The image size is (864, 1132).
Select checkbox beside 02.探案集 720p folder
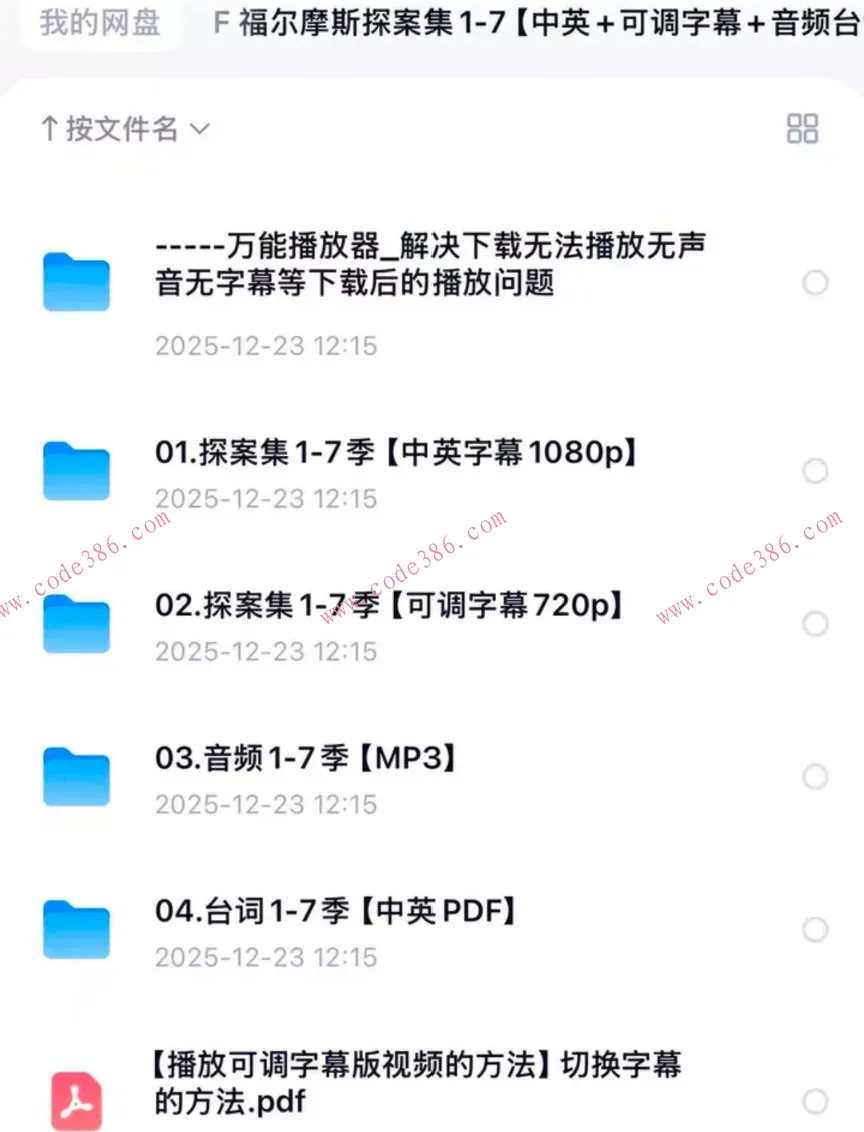(815, 623)
